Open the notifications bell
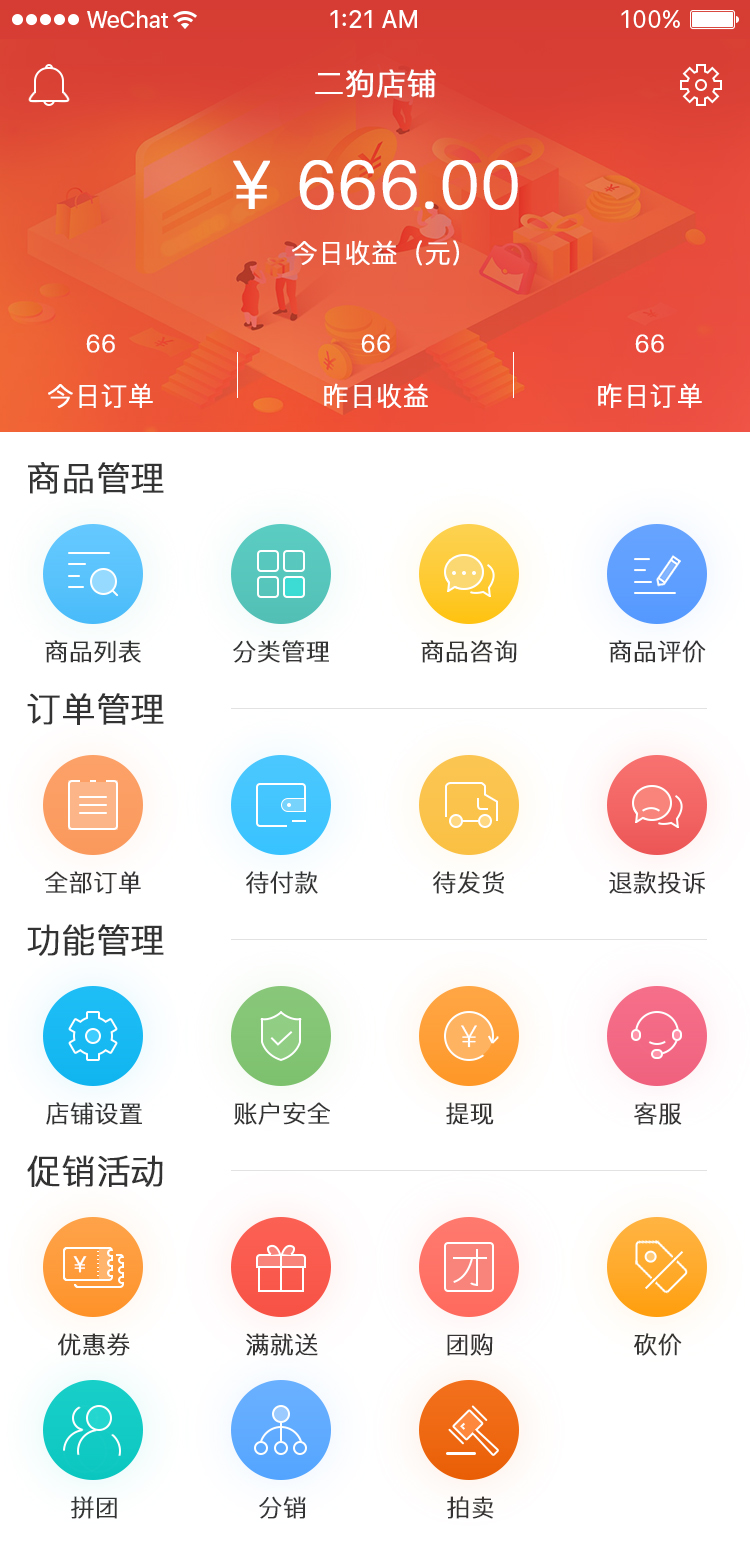 coord(49,85)
